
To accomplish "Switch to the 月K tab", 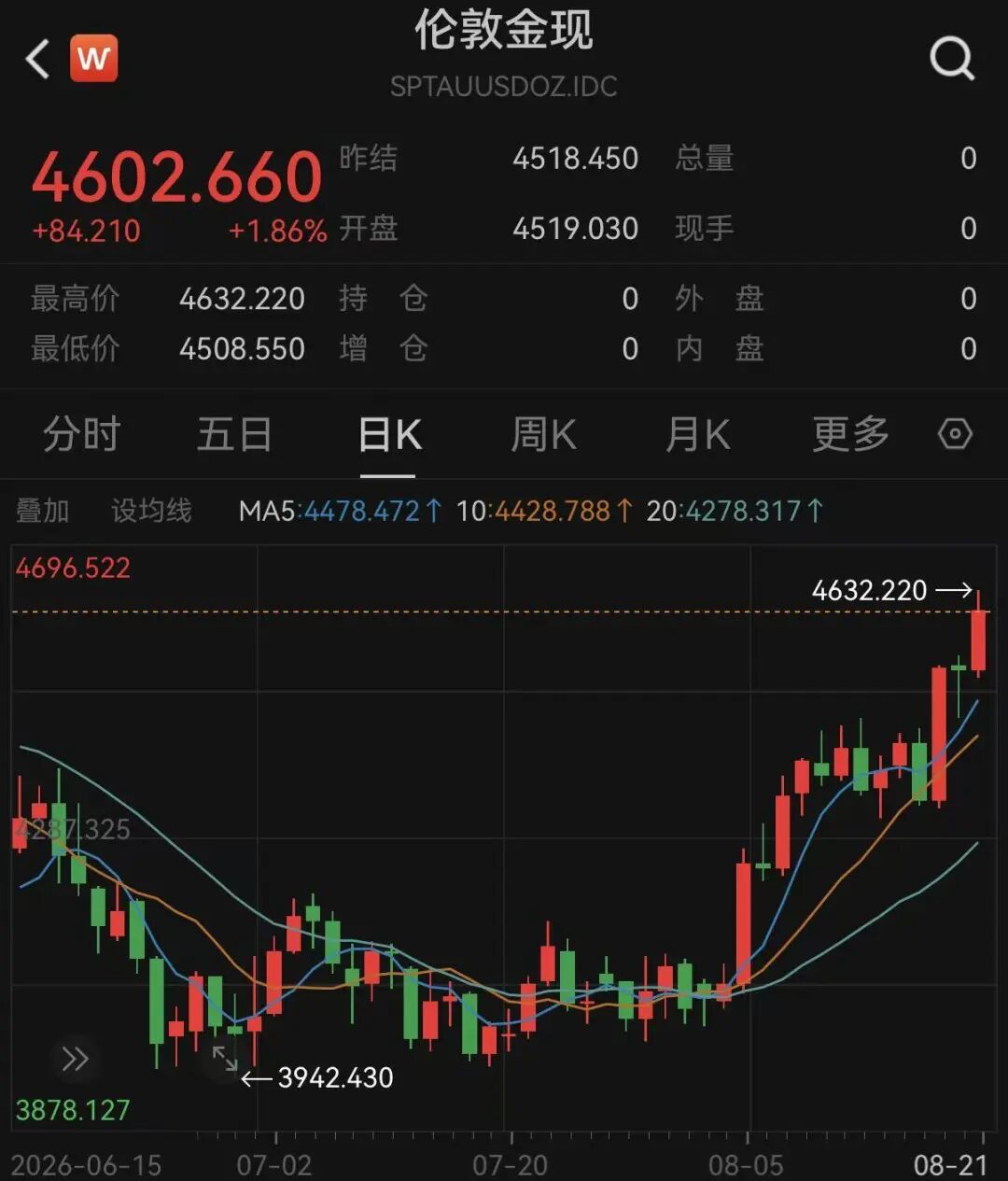I will (x=697, y=435).
